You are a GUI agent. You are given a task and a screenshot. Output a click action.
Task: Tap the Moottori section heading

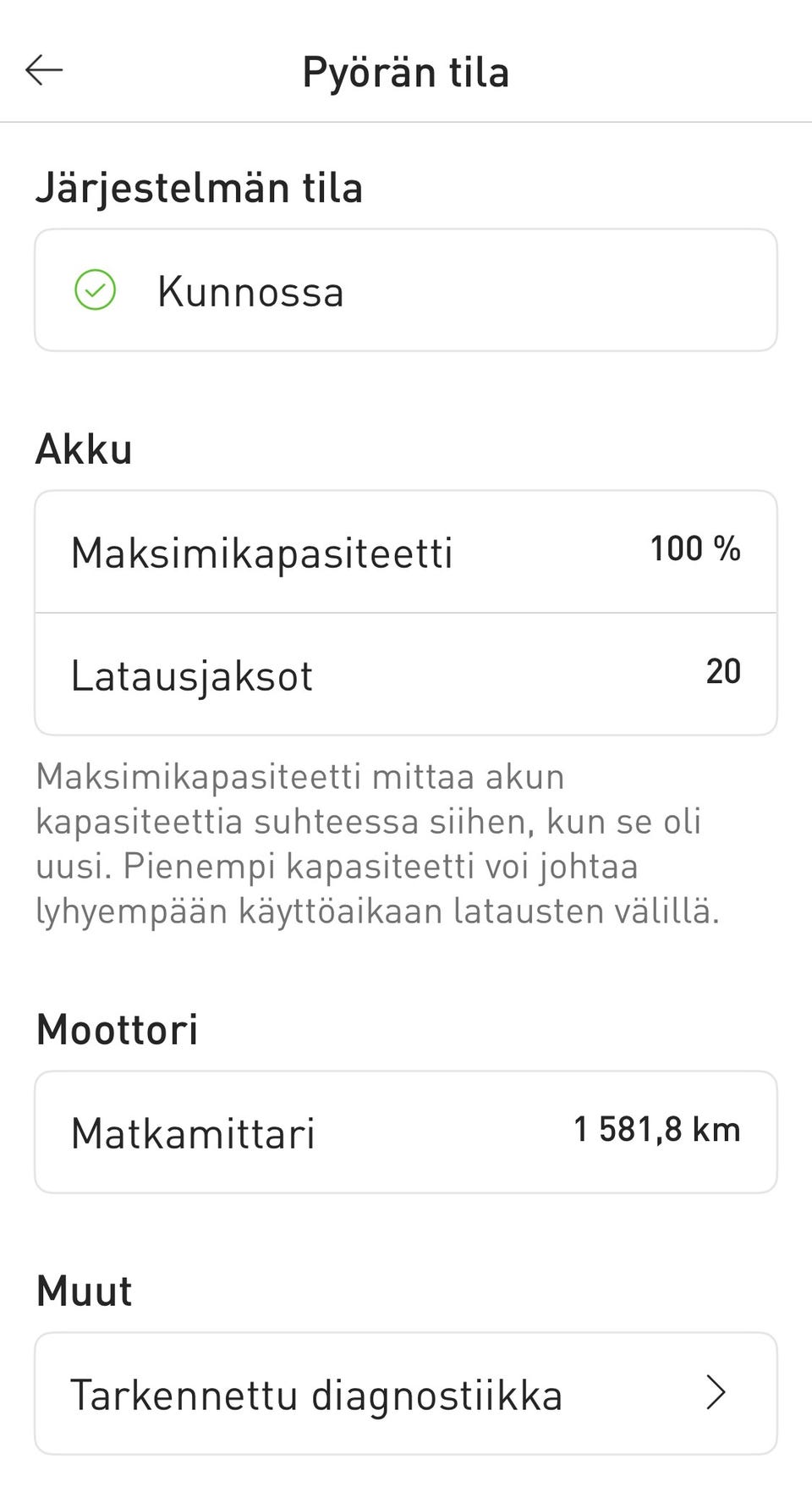pyautogui.click(x=117, y=1029)
